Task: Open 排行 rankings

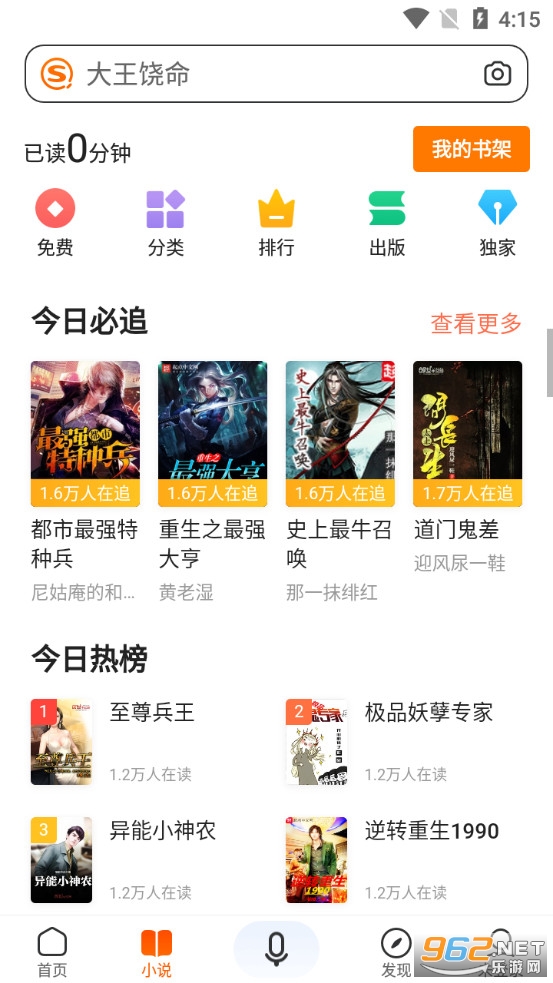Action: pyautogui.click(x=276, y=223)
